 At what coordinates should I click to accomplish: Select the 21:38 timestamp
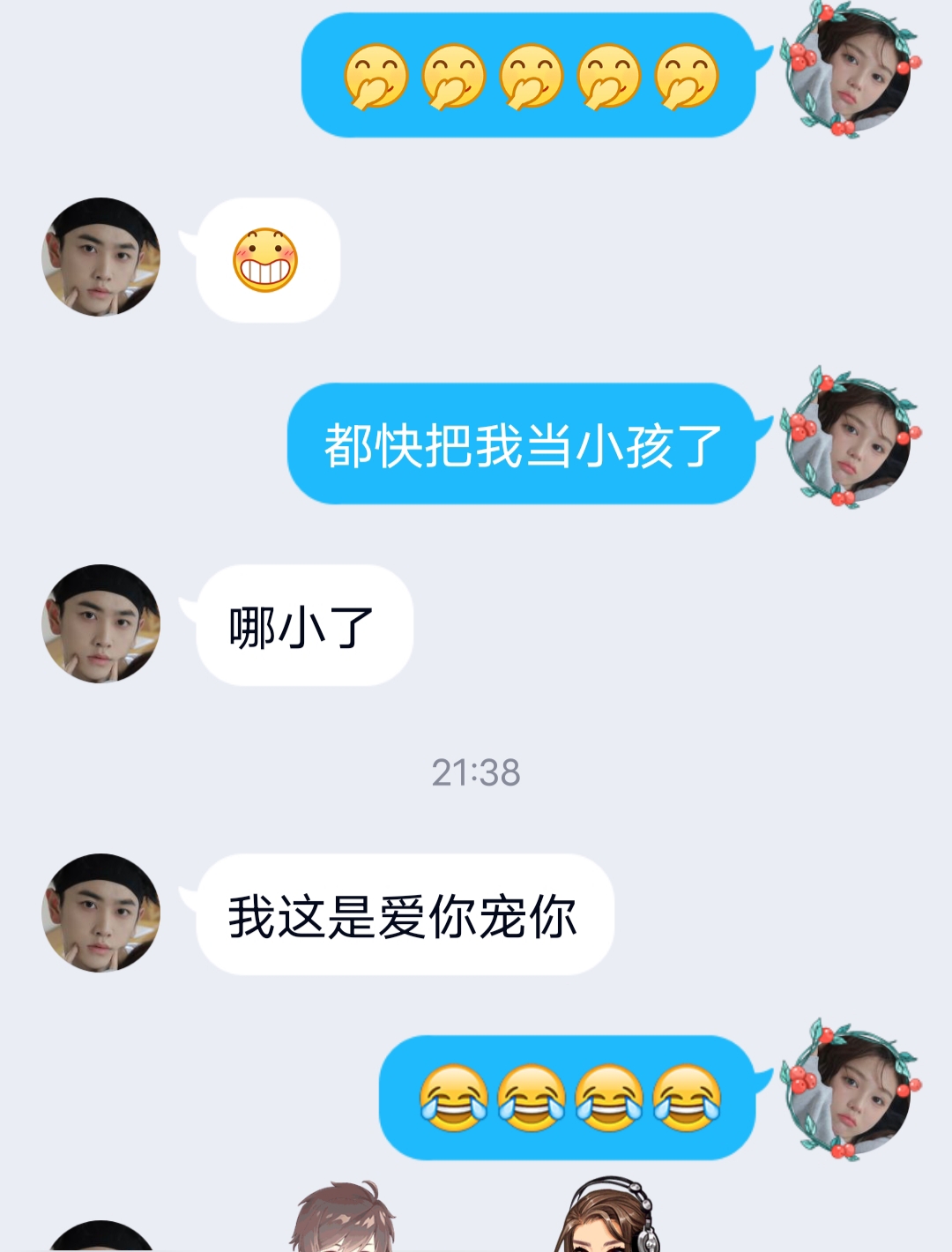pos(476,773)
